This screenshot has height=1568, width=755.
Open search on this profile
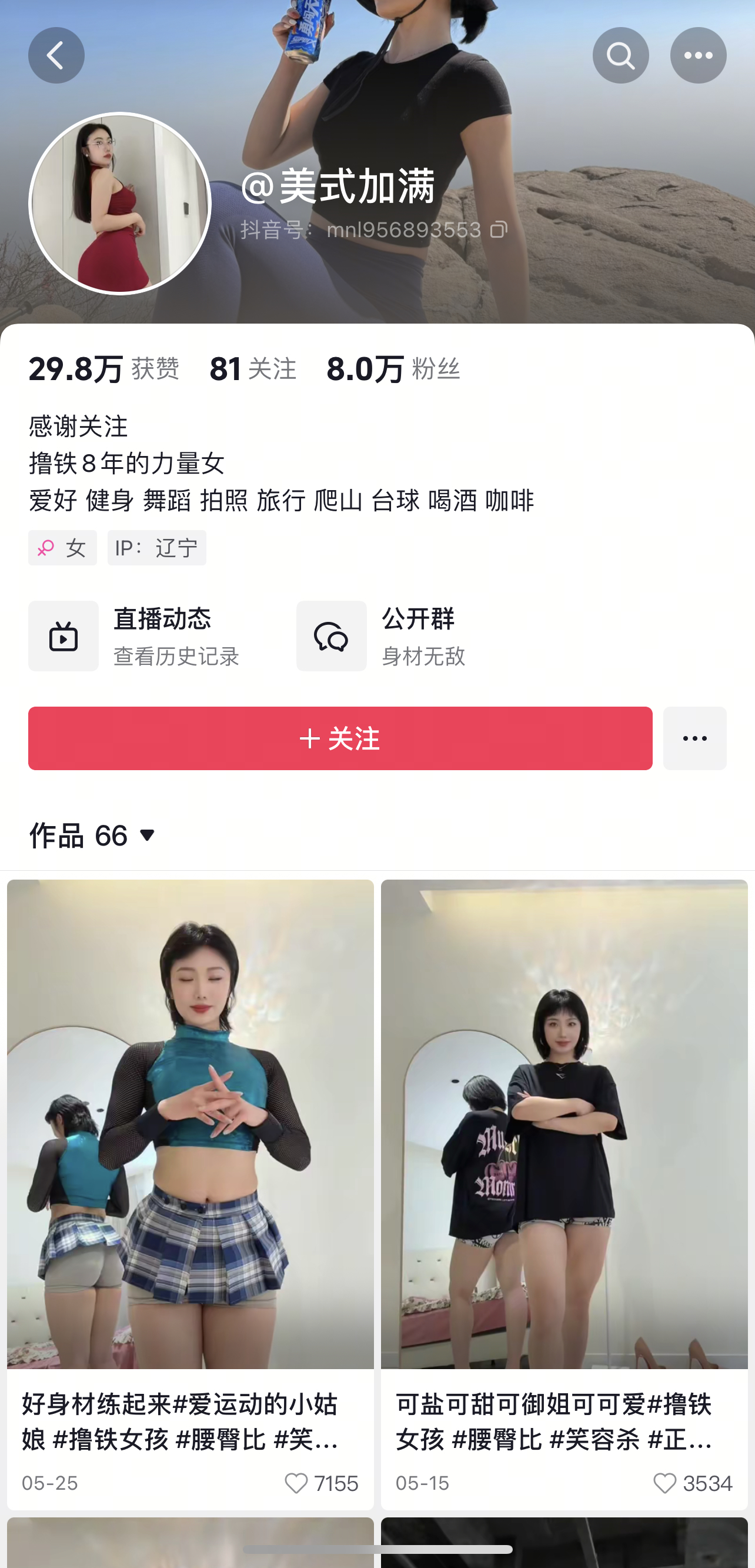click(x=620, y=55)
